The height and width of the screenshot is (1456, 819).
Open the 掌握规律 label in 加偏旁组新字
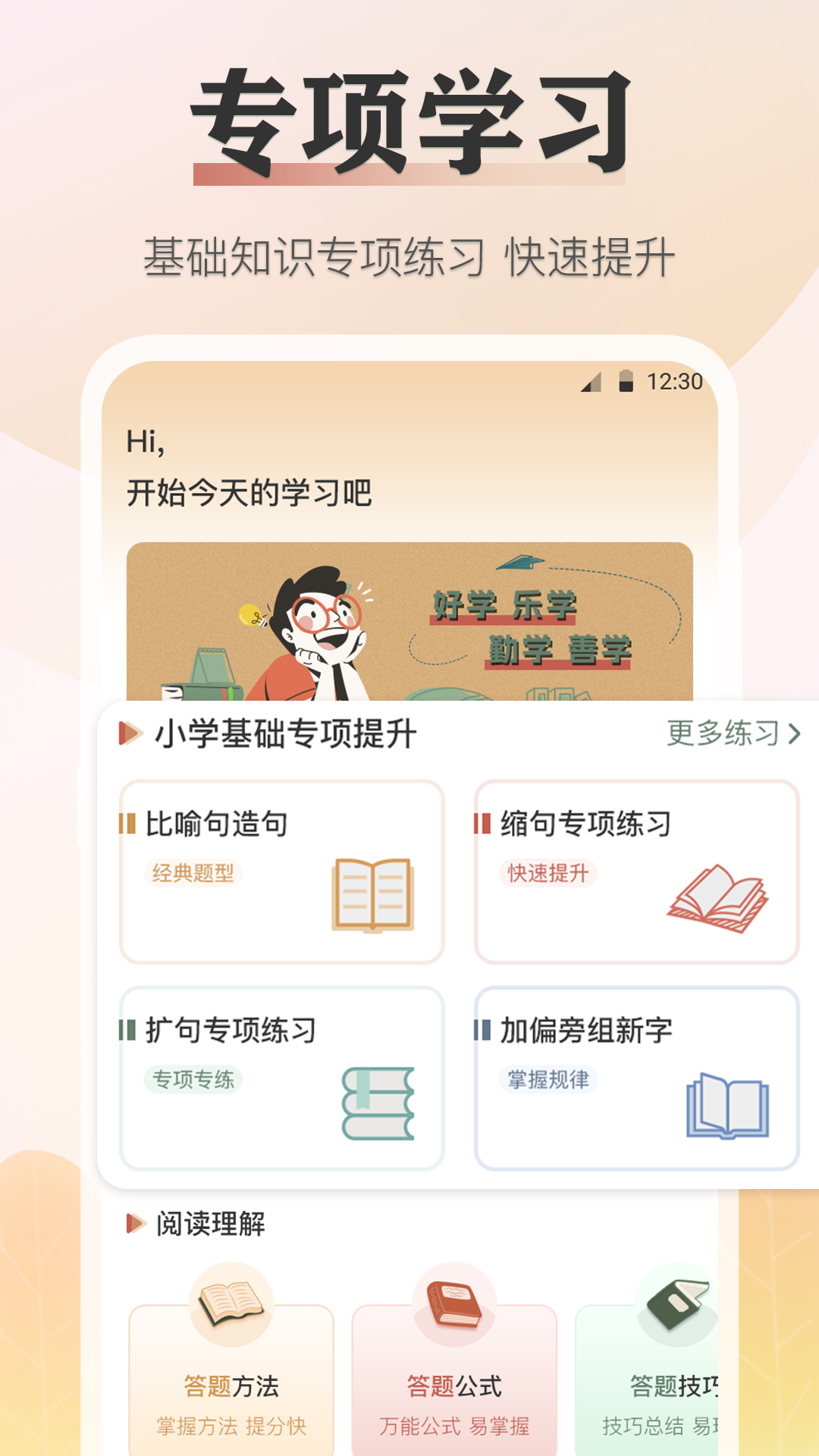(551, 1081)
